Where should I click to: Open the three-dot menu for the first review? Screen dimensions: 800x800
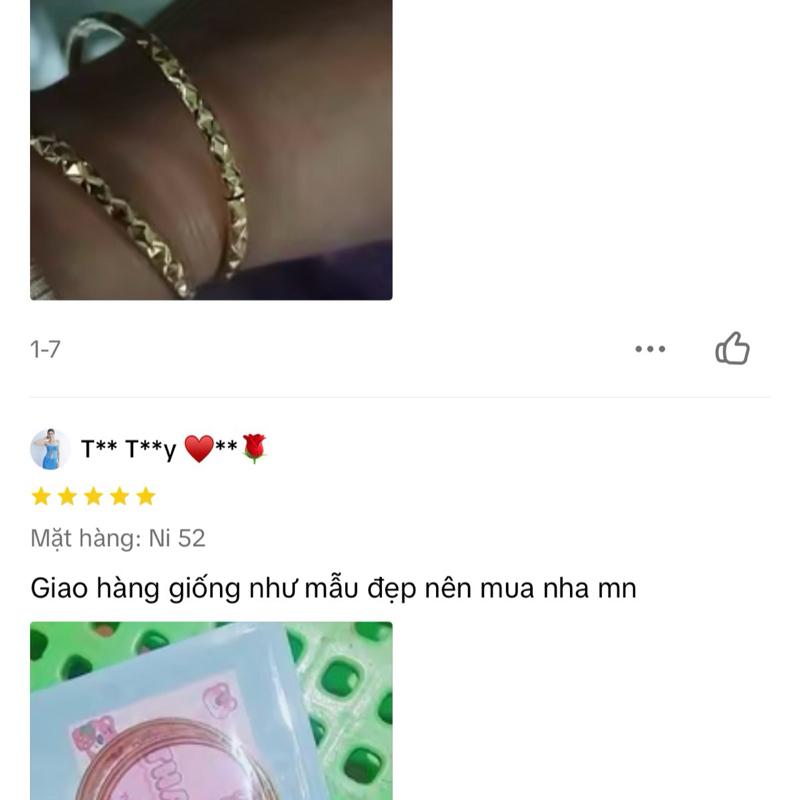(x=650, y=349)
